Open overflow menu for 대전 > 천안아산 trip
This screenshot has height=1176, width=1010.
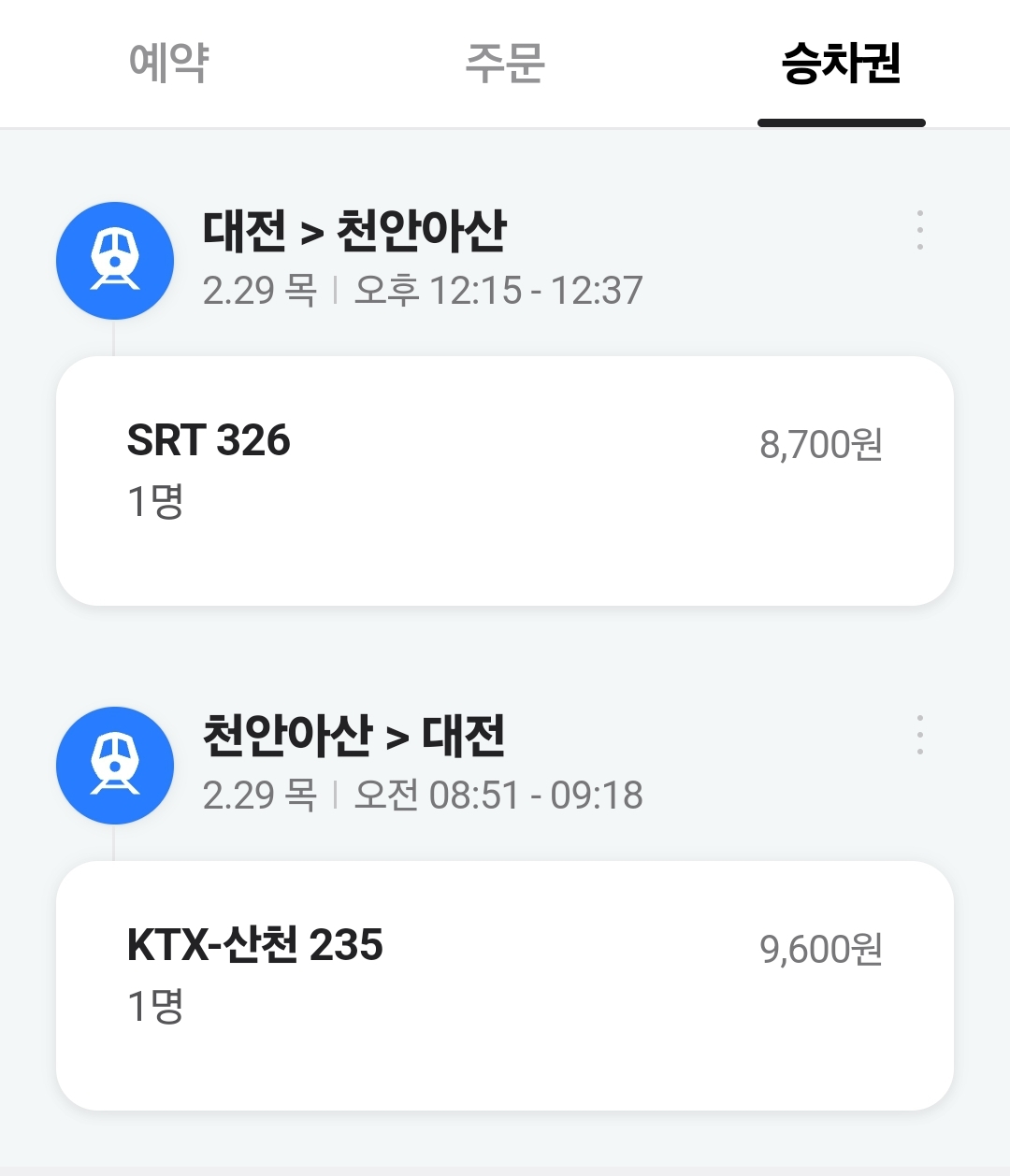(x=920, y=230)
